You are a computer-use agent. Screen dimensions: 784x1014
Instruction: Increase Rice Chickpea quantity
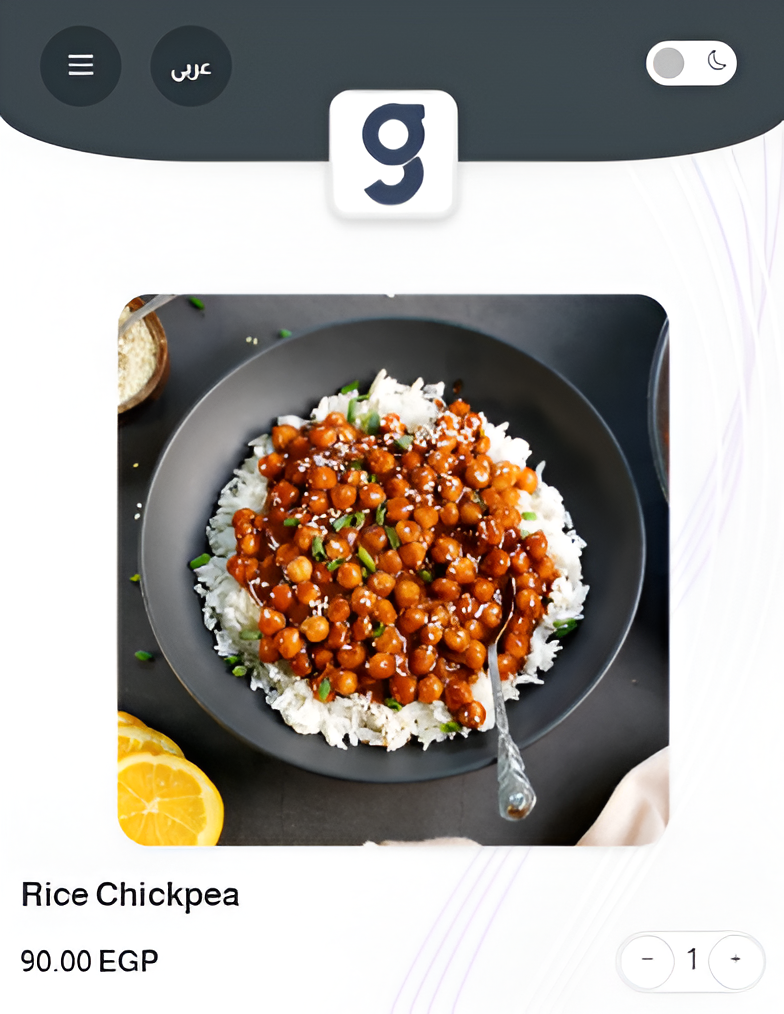736,961
